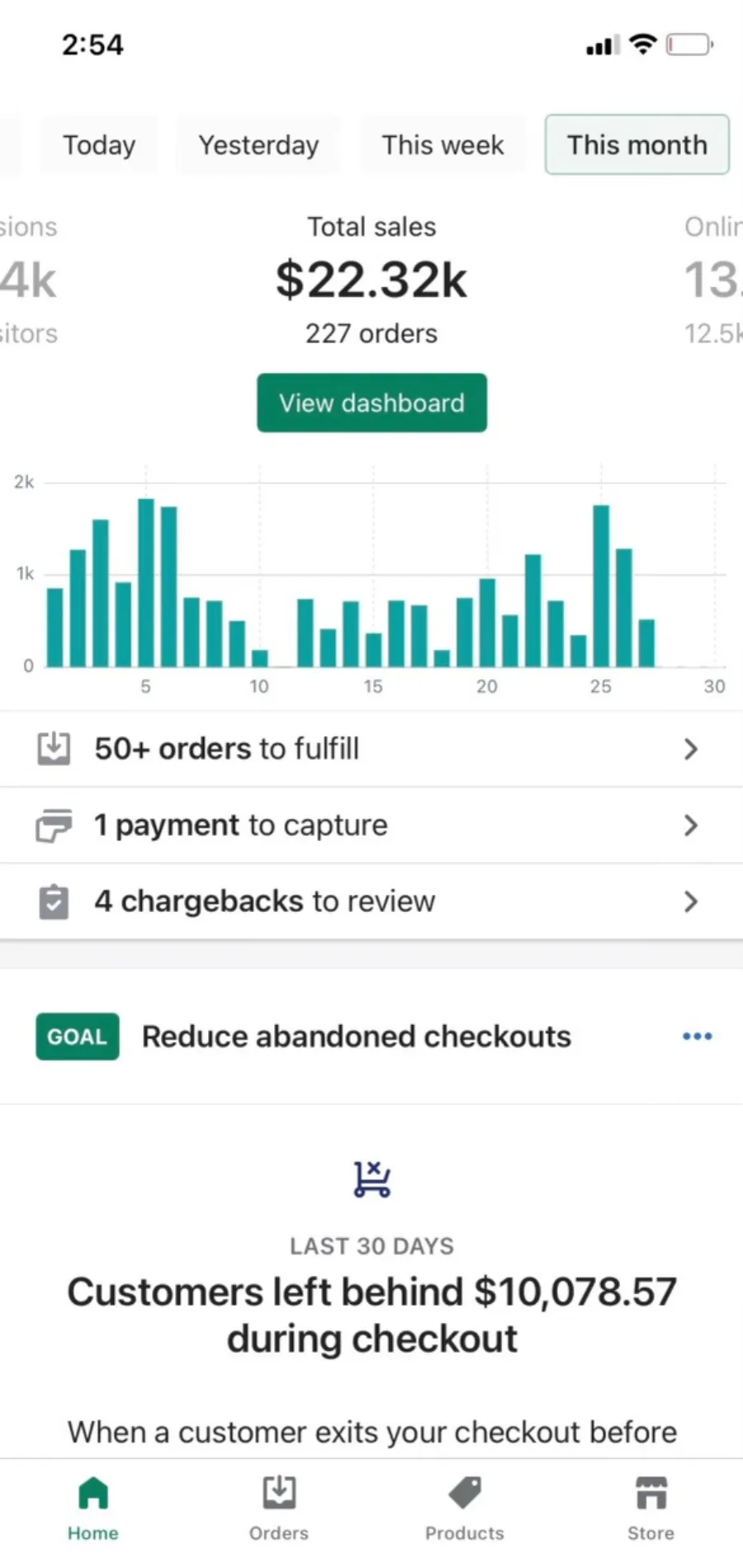The image size is (743, 1568).
Task: Switch to the Orders tab
Action: click(279, 1509)
